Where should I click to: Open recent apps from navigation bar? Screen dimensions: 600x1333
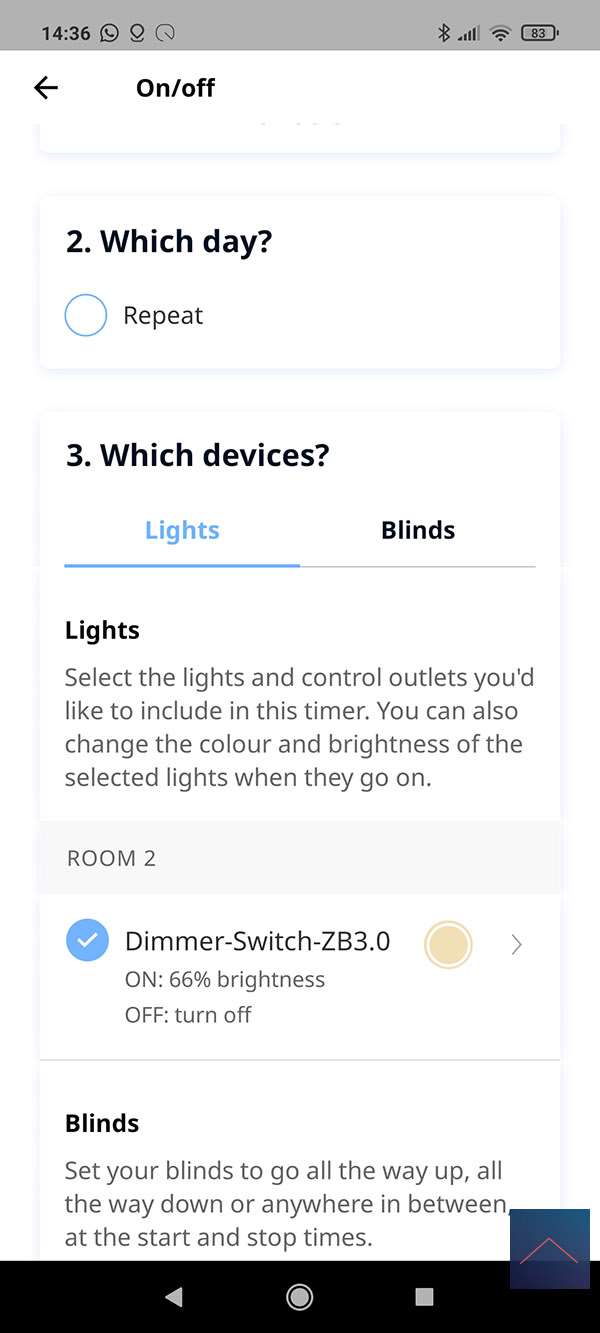click(424, 1297)
